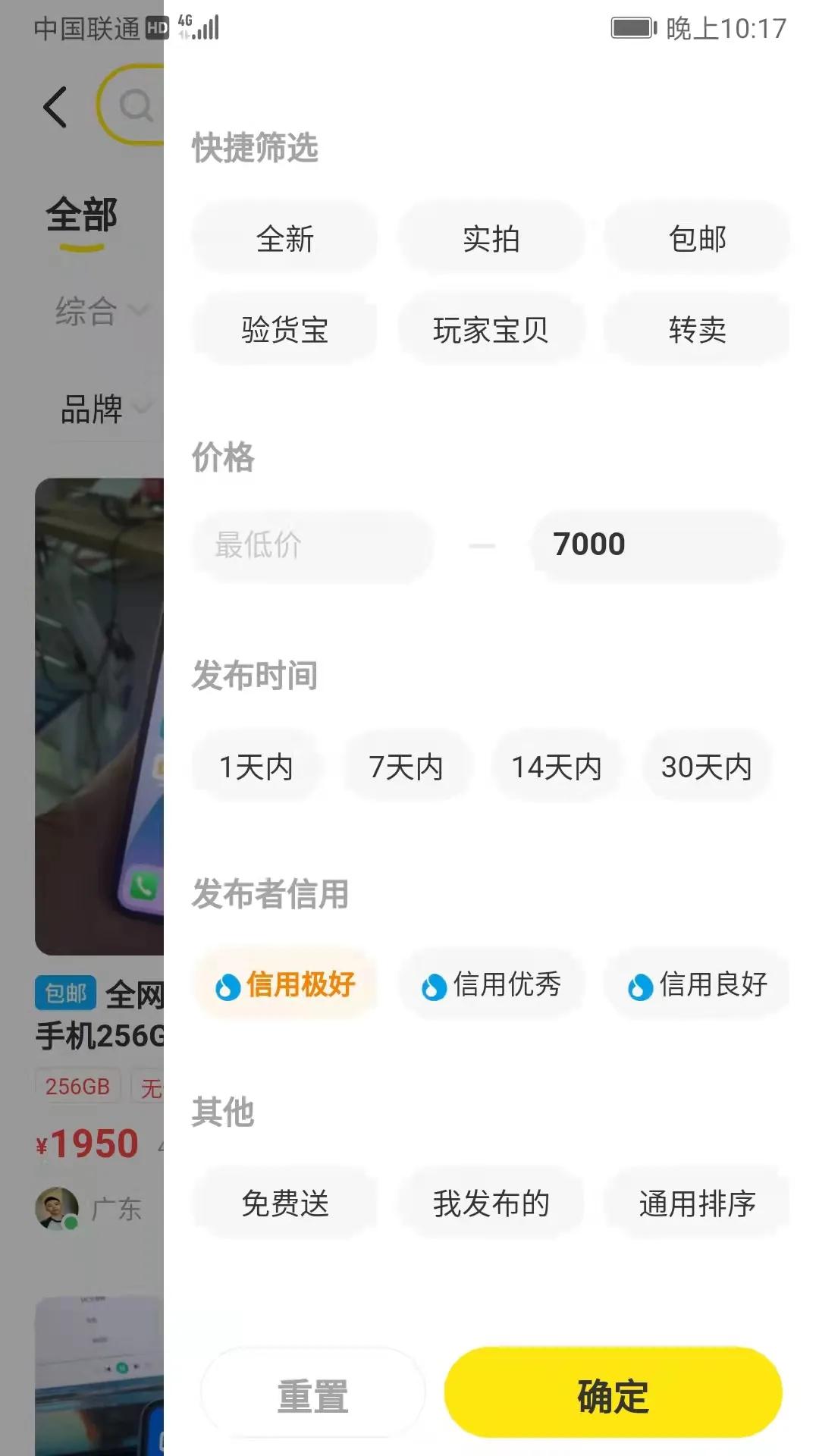Enable the 转卖 filter

[698, 329]
